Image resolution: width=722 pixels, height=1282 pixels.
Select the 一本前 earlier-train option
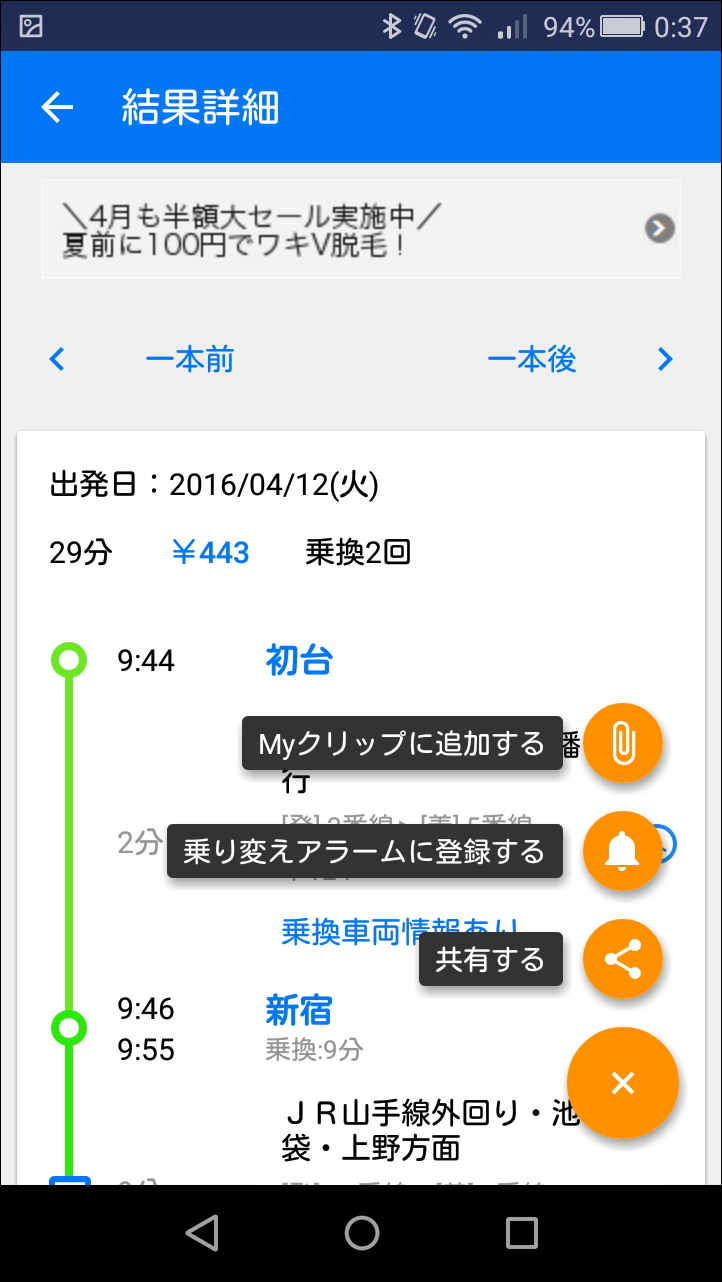coord(190,359)
